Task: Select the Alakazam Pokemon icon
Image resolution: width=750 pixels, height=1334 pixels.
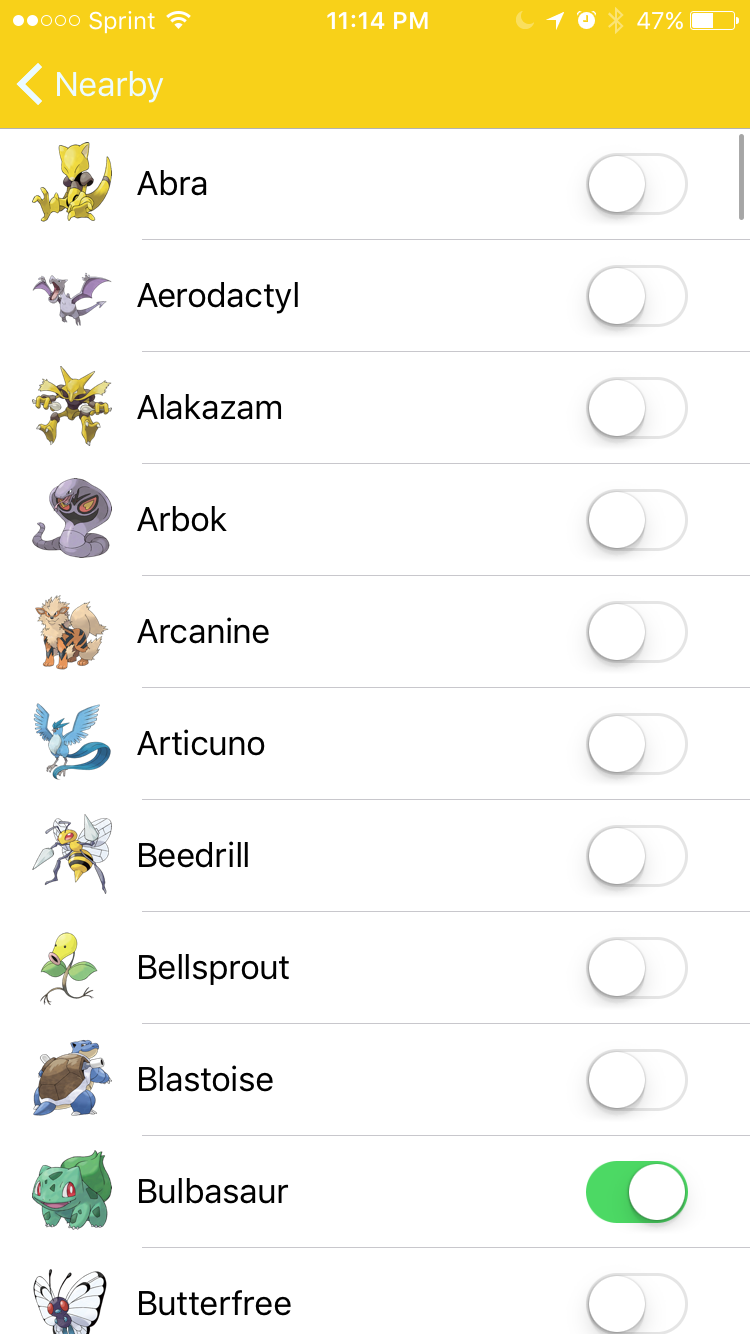Action: [x=71, y=407]
